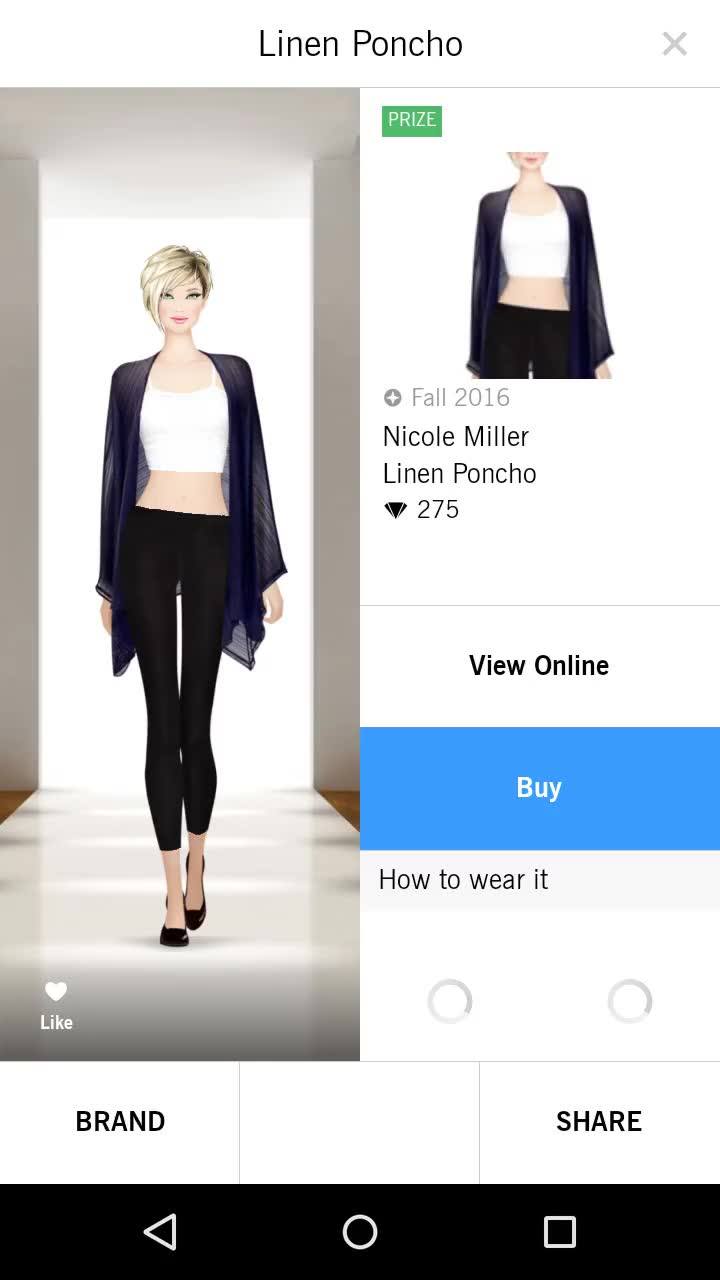Screen dimensions: 720x1280
Task: Share this Linen Poncho item
Action: (x=599, y=1122)
